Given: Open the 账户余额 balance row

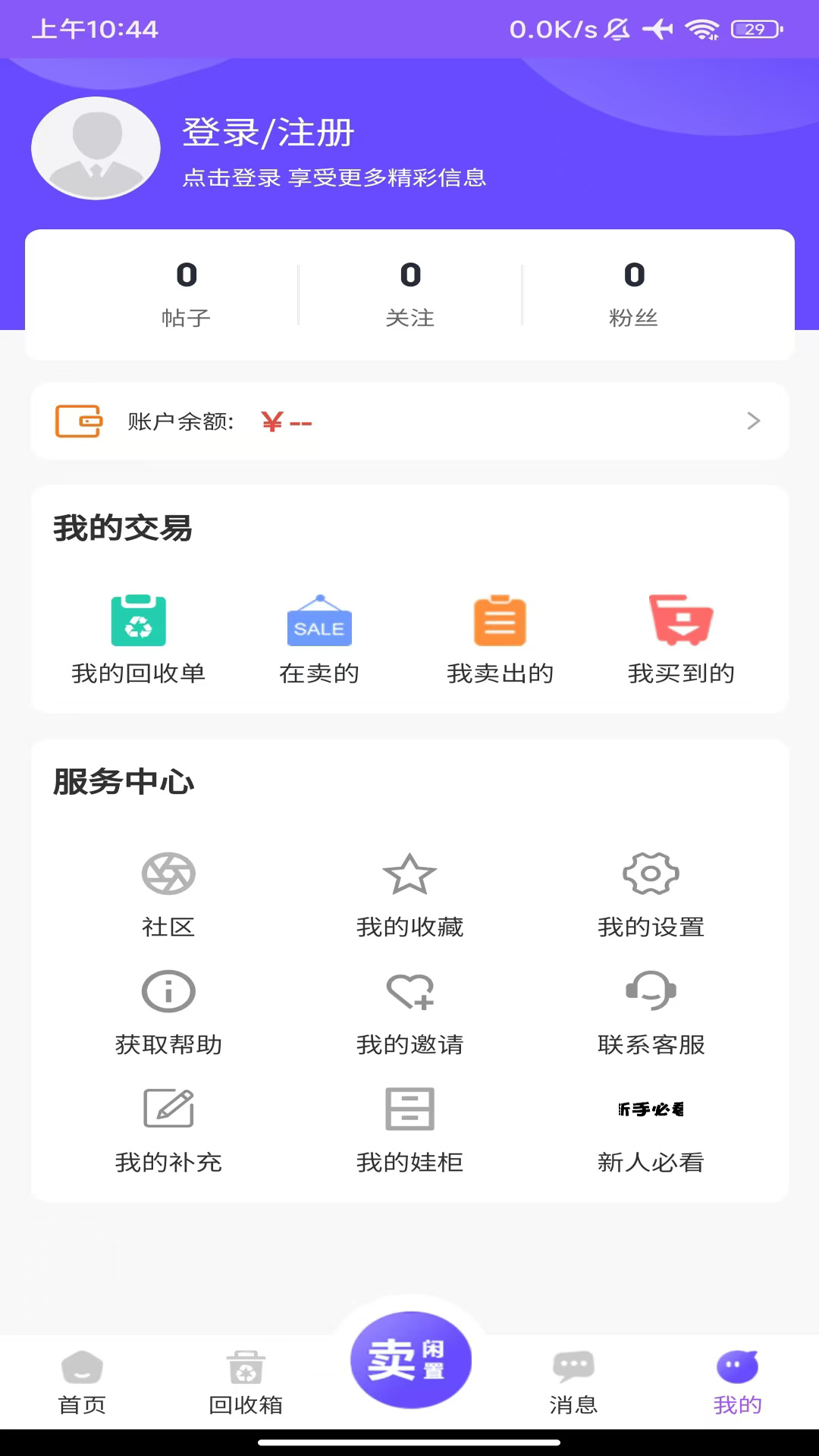Looking at the screenshot, I should [x=409, y=421].
